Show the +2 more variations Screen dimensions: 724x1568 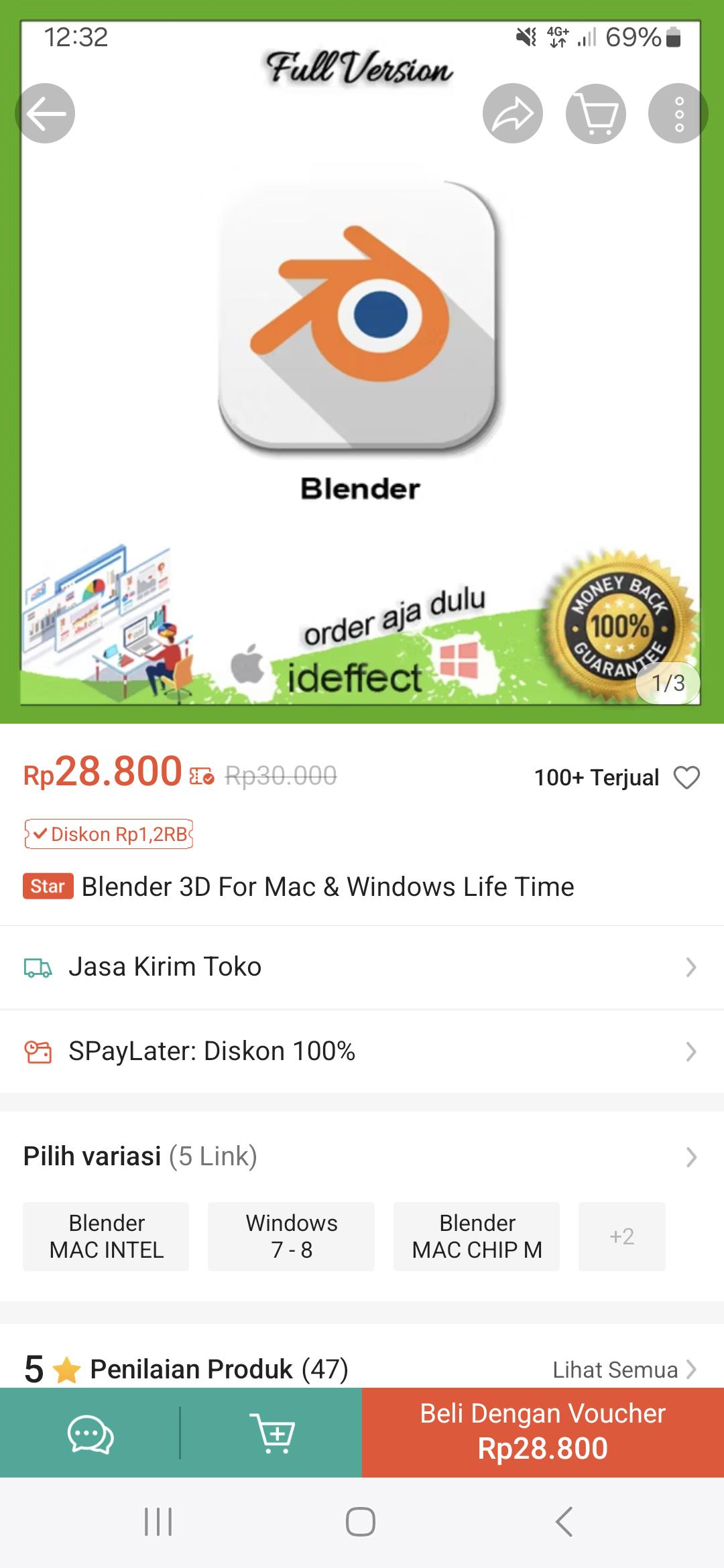pyautogui.click(x=621, y=1236)
